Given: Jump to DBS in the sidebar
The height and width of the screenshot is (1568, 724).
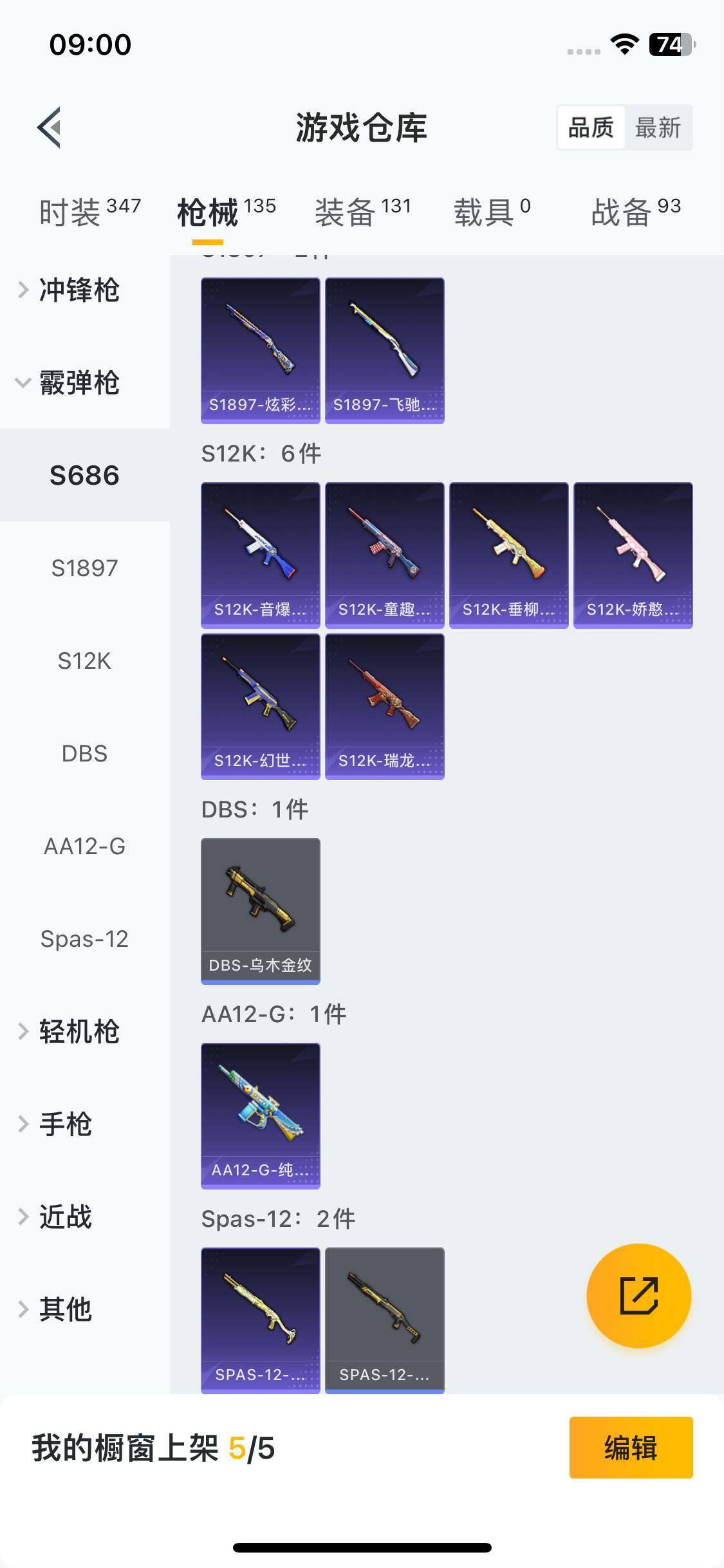Looking at the screenshot, I should [x=84, y=754].
